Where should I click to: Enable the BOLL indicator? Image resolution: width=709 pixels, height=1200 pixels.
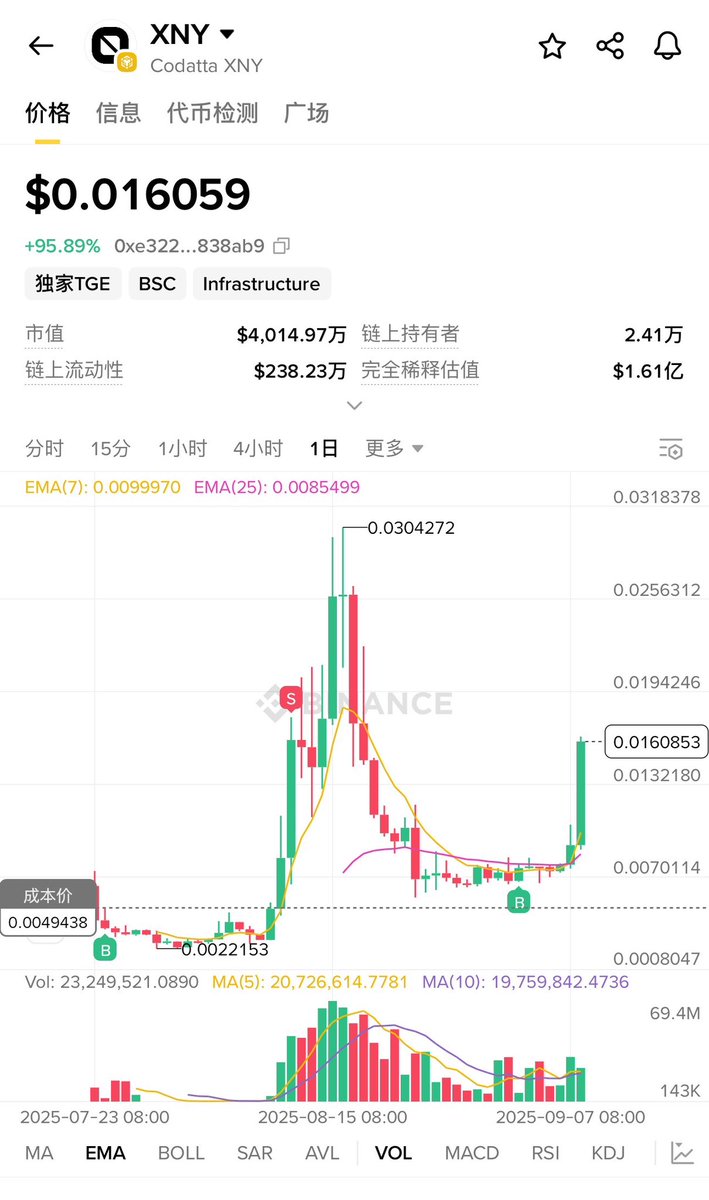coord(181,1153)
